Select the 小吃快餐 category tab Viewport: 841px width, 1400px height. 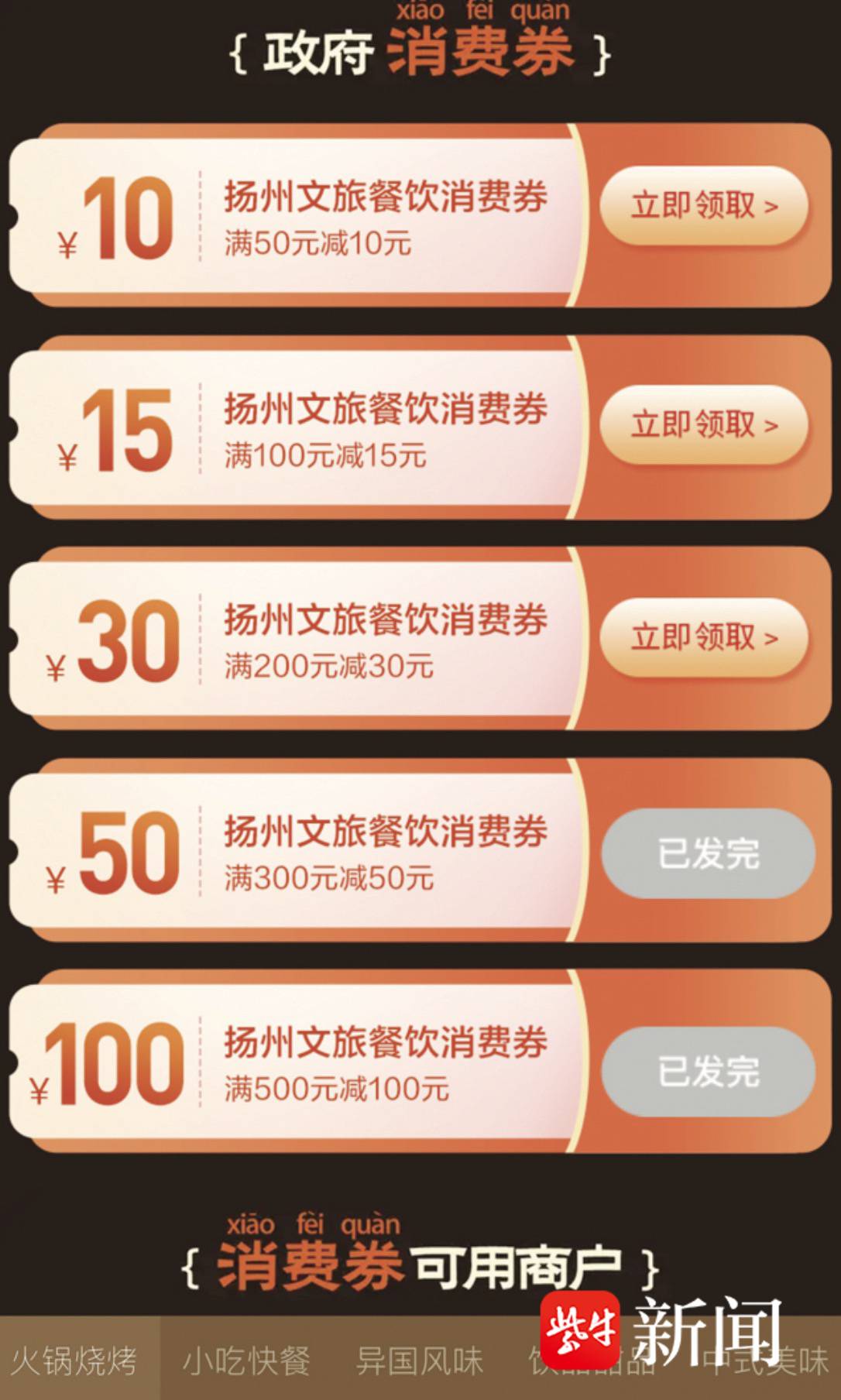[x=246, y=1361]
